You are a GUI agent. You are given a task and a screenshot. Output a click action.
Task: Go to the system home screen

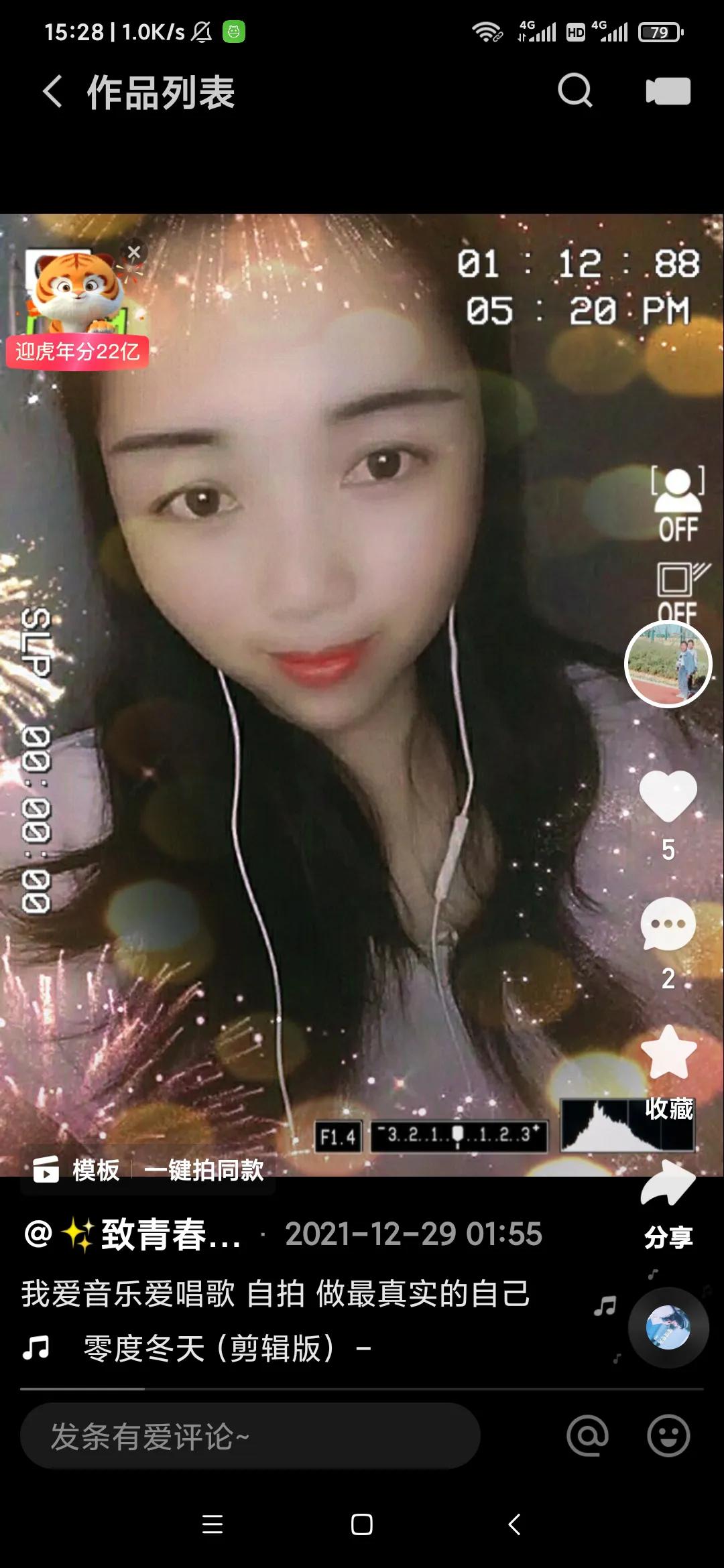point(362,1524)
